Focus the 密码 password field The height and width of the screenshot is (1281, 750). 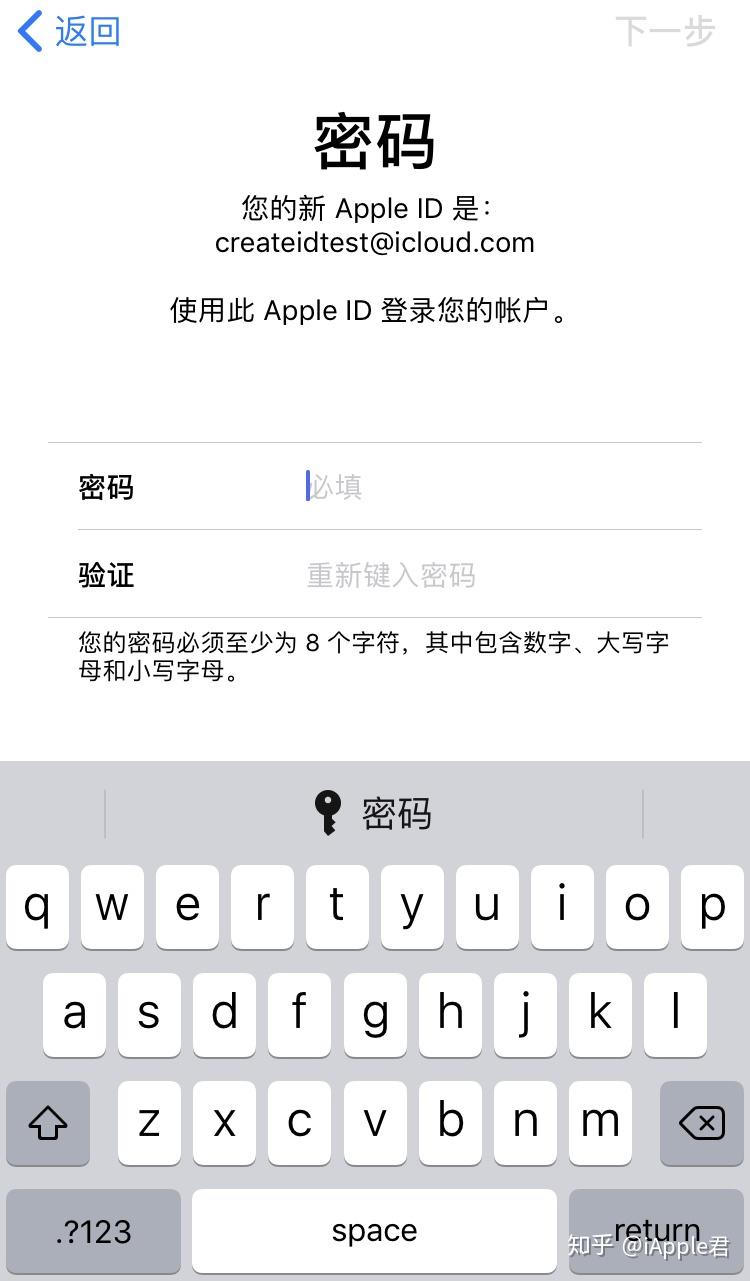click(375, 486)
